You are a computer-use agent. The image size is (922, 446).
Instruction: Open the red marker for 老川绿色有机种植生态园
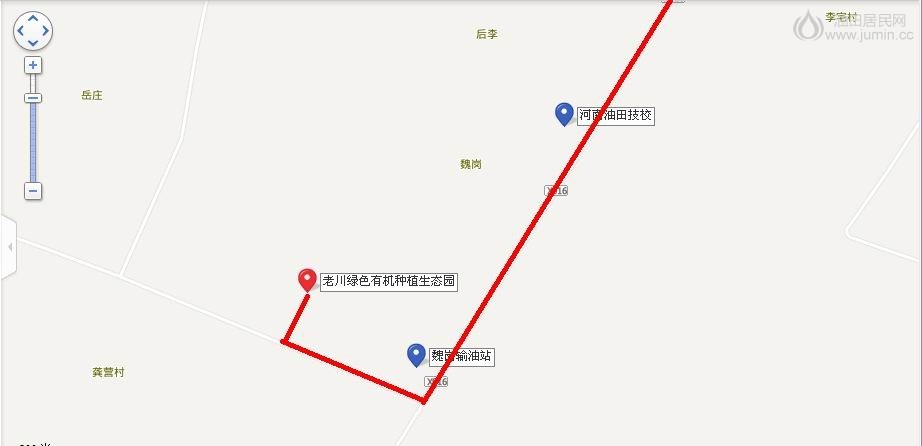pyautogui.click(x=307, y=280)
